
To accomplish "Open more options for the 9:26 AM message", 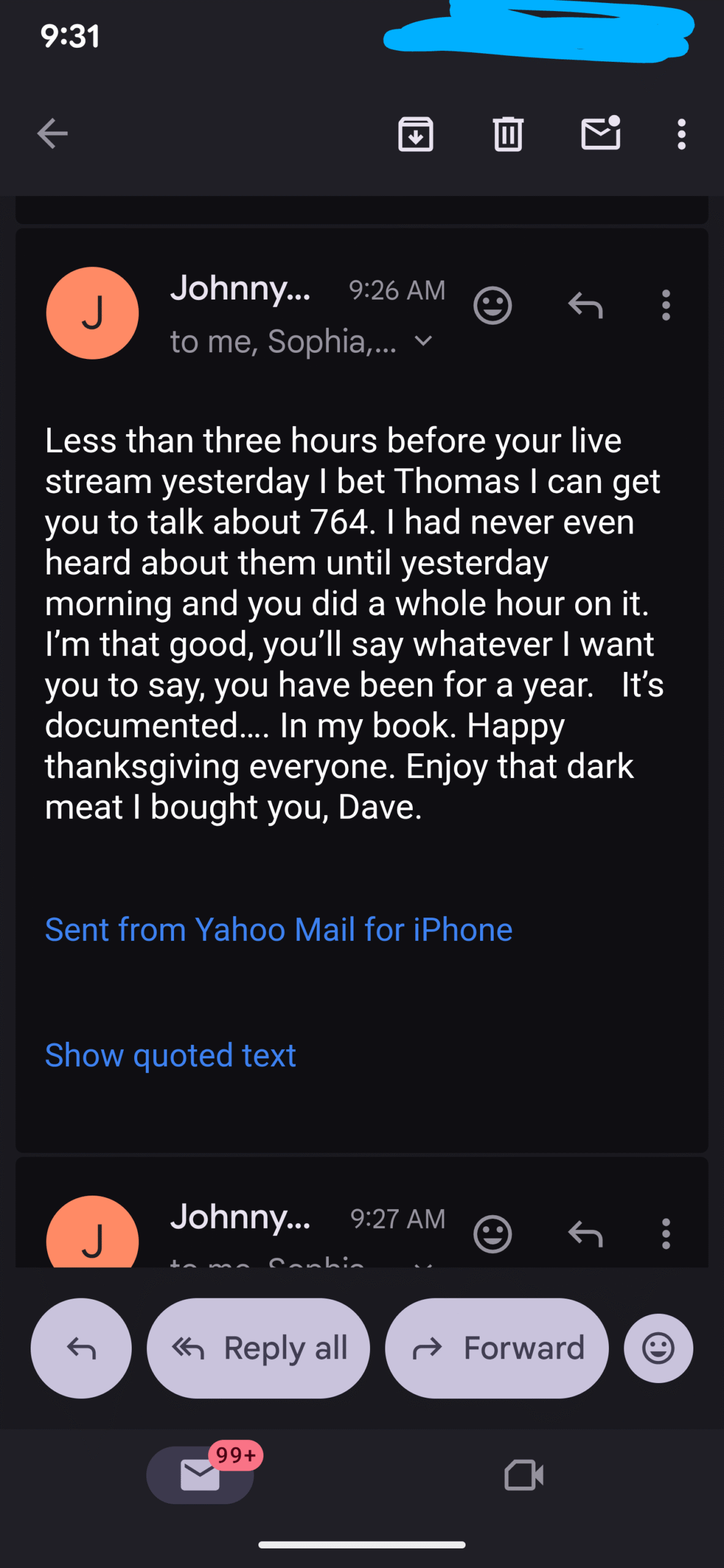I will [x=666, y=305].
